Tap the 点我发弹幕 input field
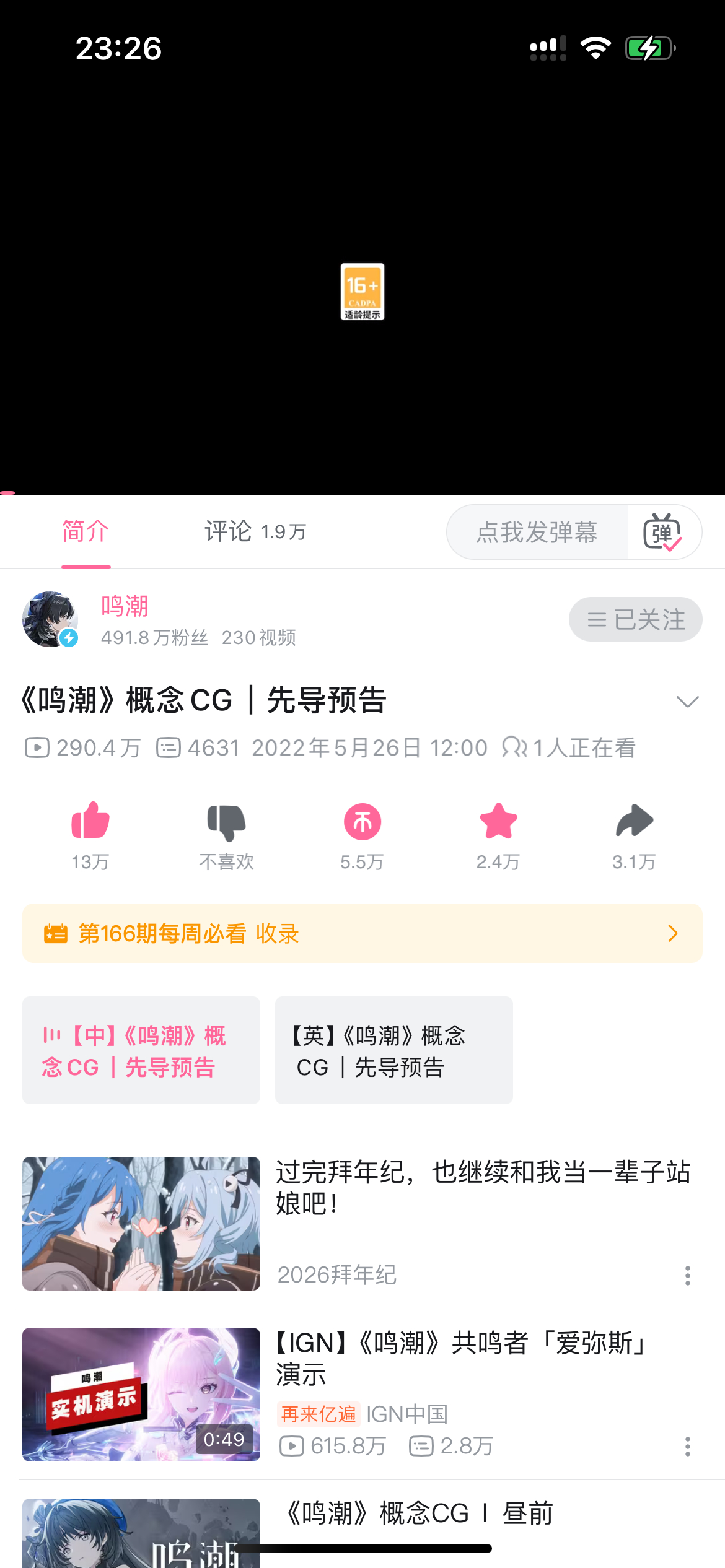Image resolution: width=725 pixels, height=1568 pixels. (x=537, y=532)
